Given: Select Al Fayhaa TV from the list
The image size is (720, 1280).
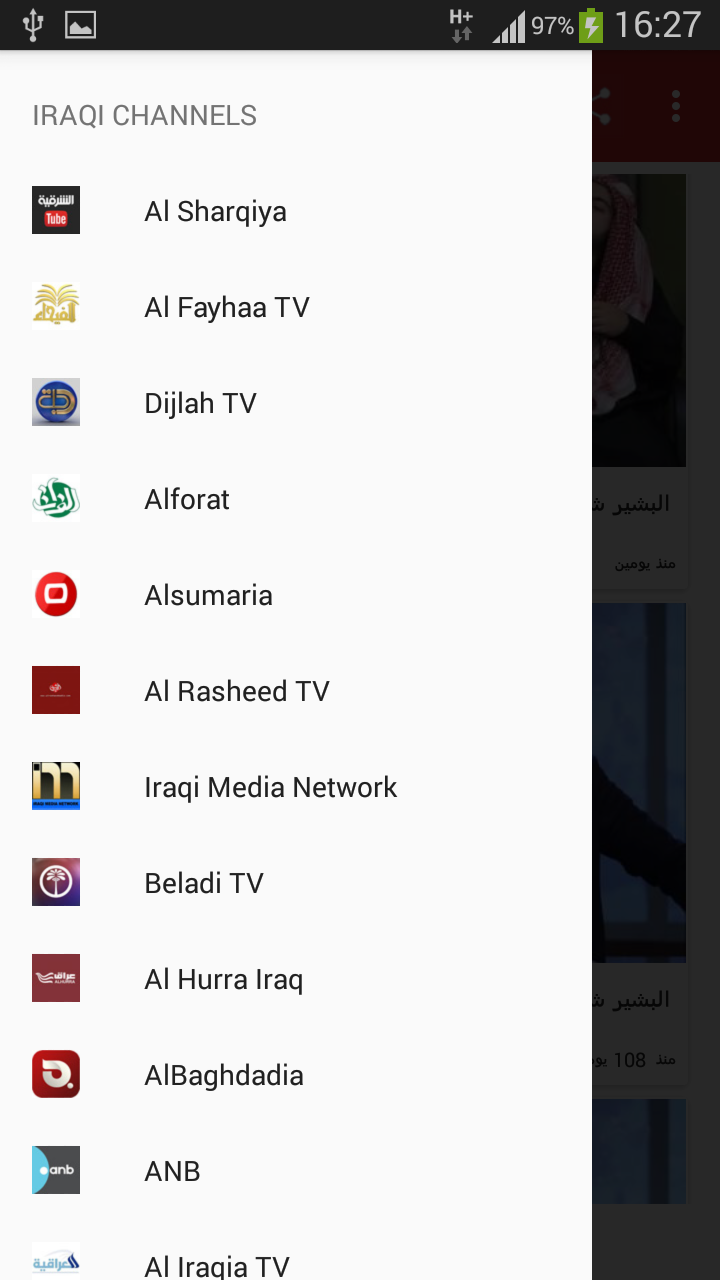Looking at the screenshot, I should pos(227,307).
